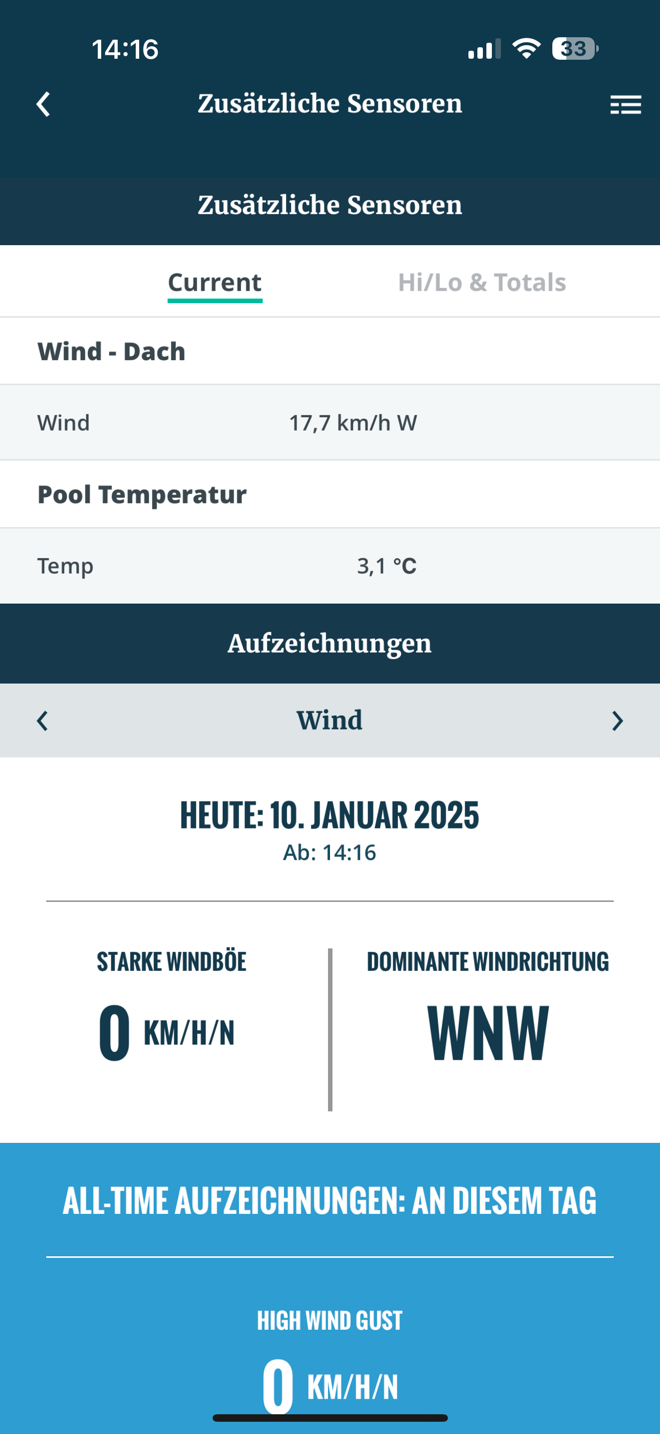Open the hamburger menu
This screenshot has width=660, height=1434.
[x=625, y=104]
